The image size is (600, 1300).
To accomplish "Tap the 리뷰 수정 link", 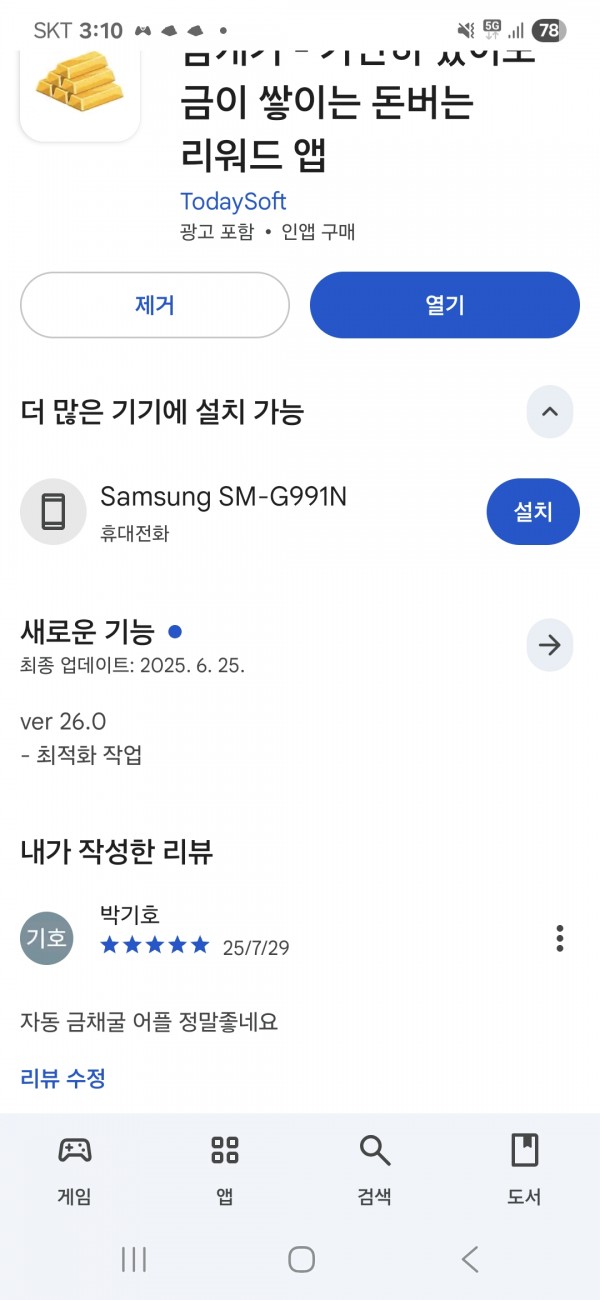I will (63, 1078).
